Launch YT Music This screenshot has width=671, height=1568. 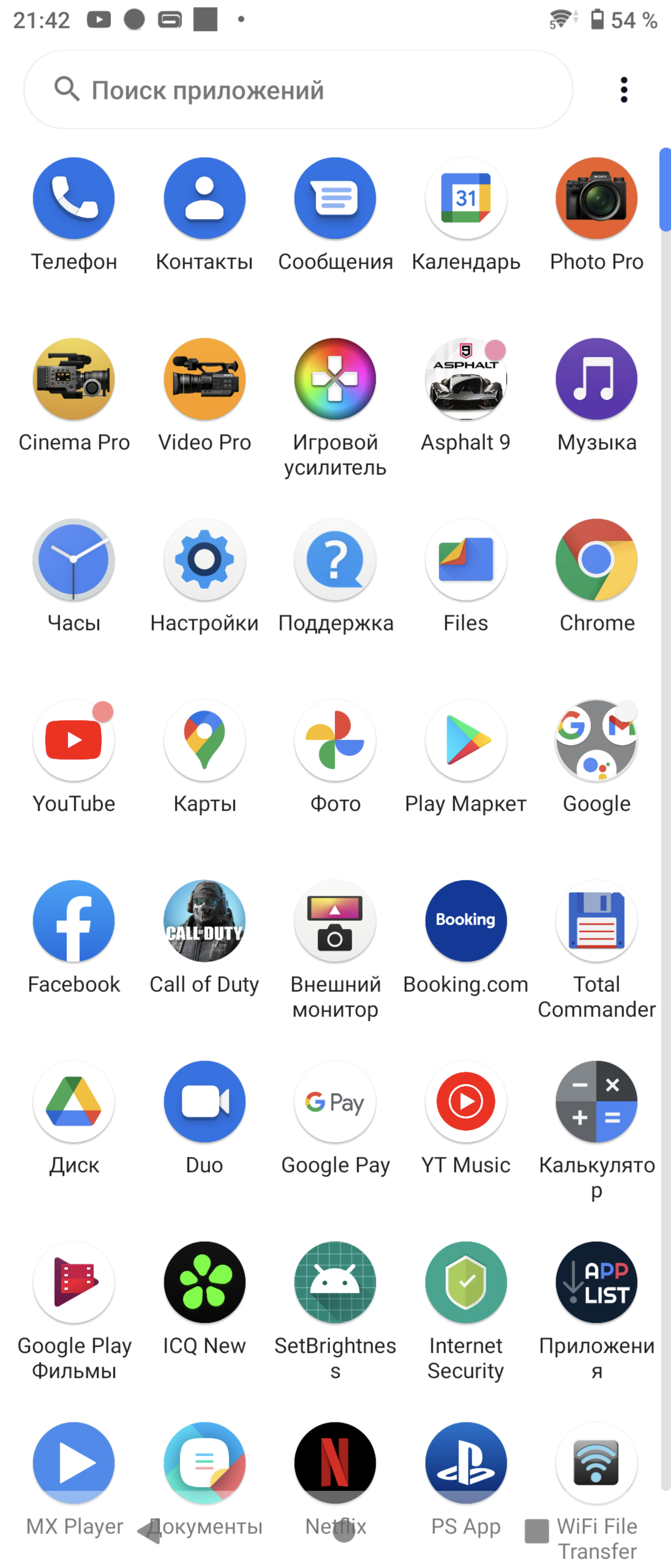[465, 1102]
